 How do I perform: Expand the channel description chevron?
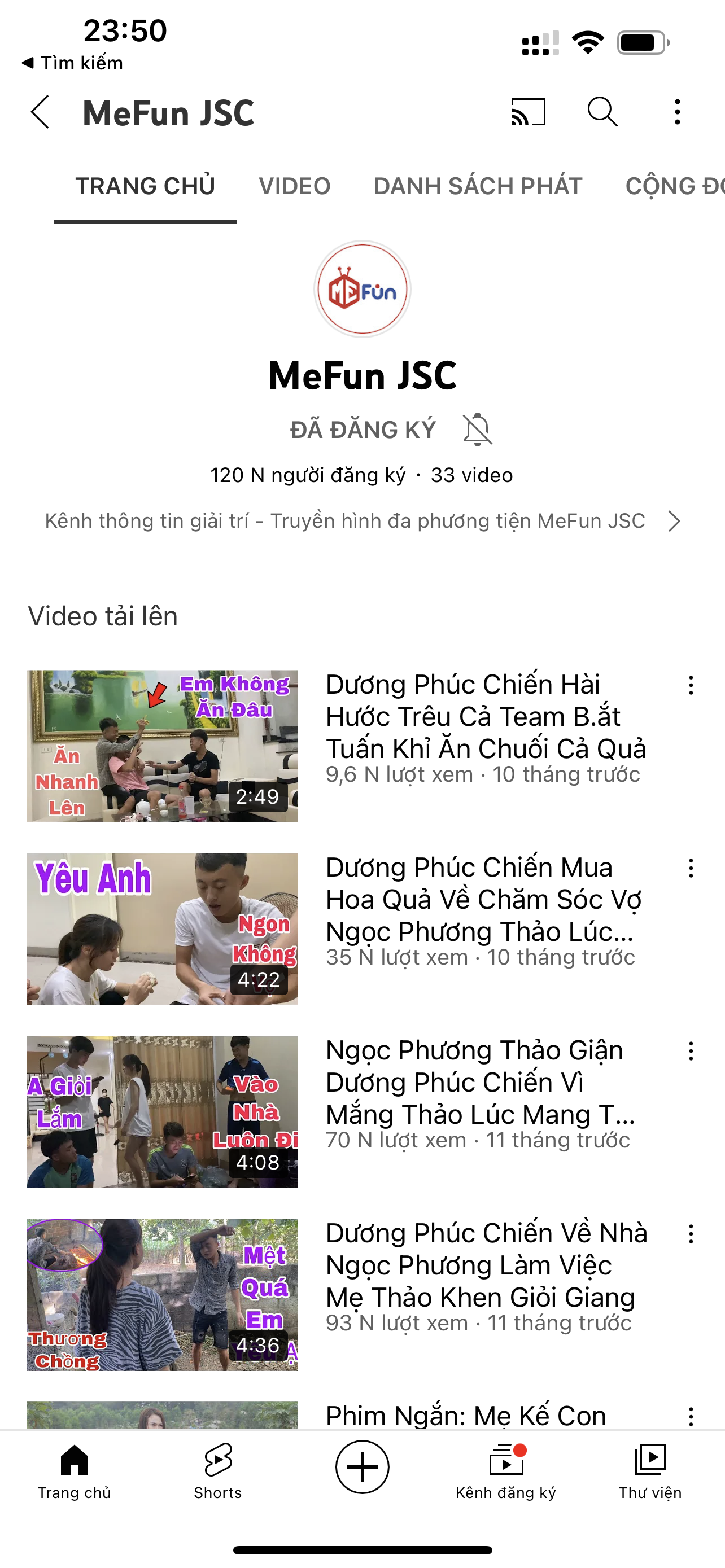point(673,521)
